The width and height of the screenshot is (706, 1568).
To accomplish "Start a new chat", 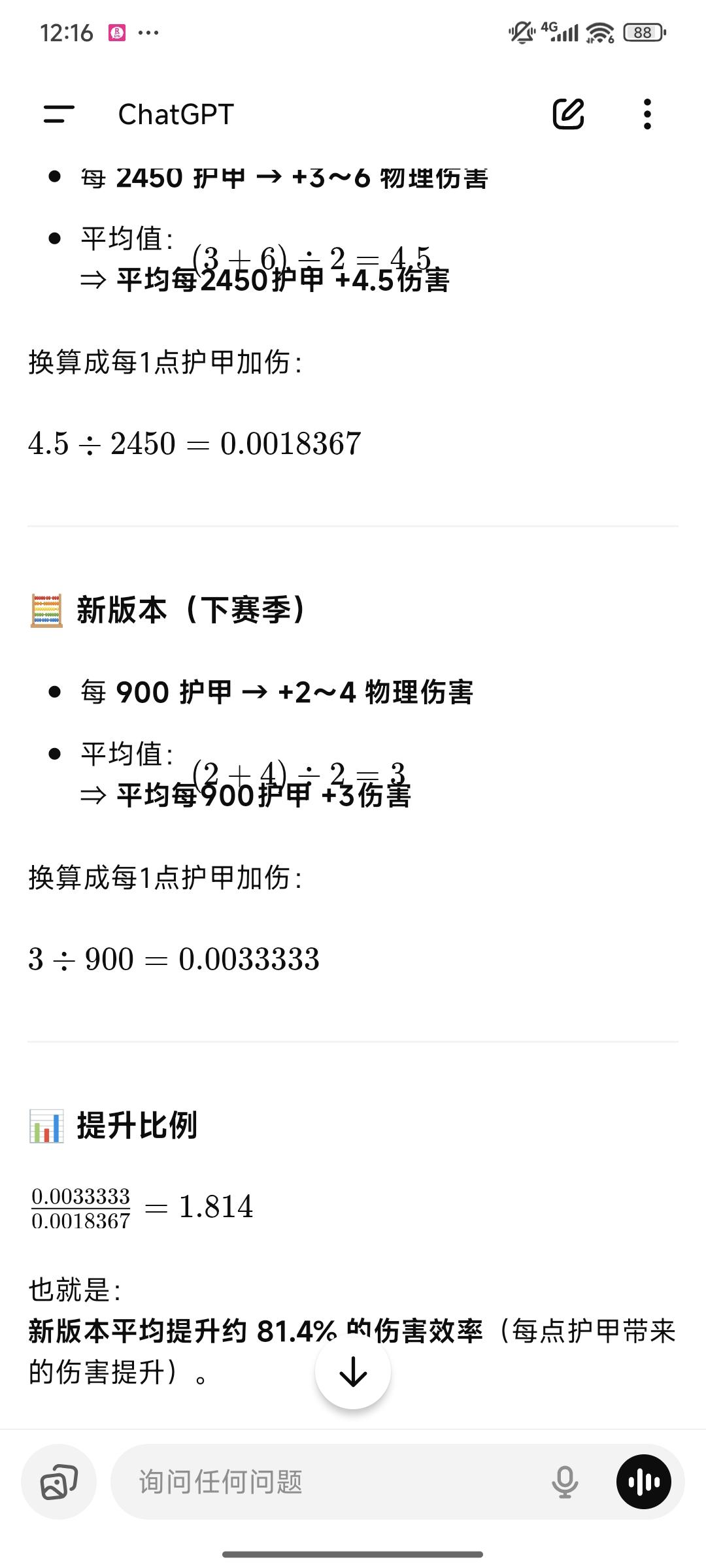I will click(567, 114).
